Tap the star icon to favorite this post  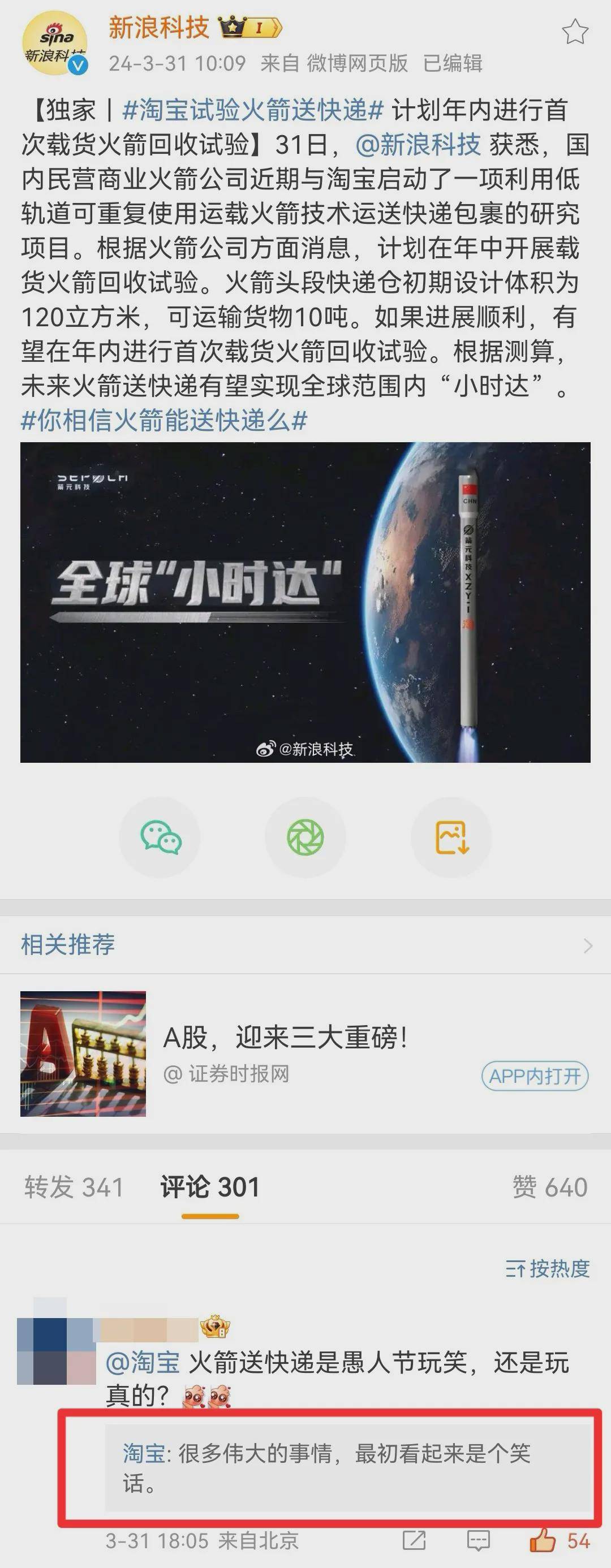(574, 32)
